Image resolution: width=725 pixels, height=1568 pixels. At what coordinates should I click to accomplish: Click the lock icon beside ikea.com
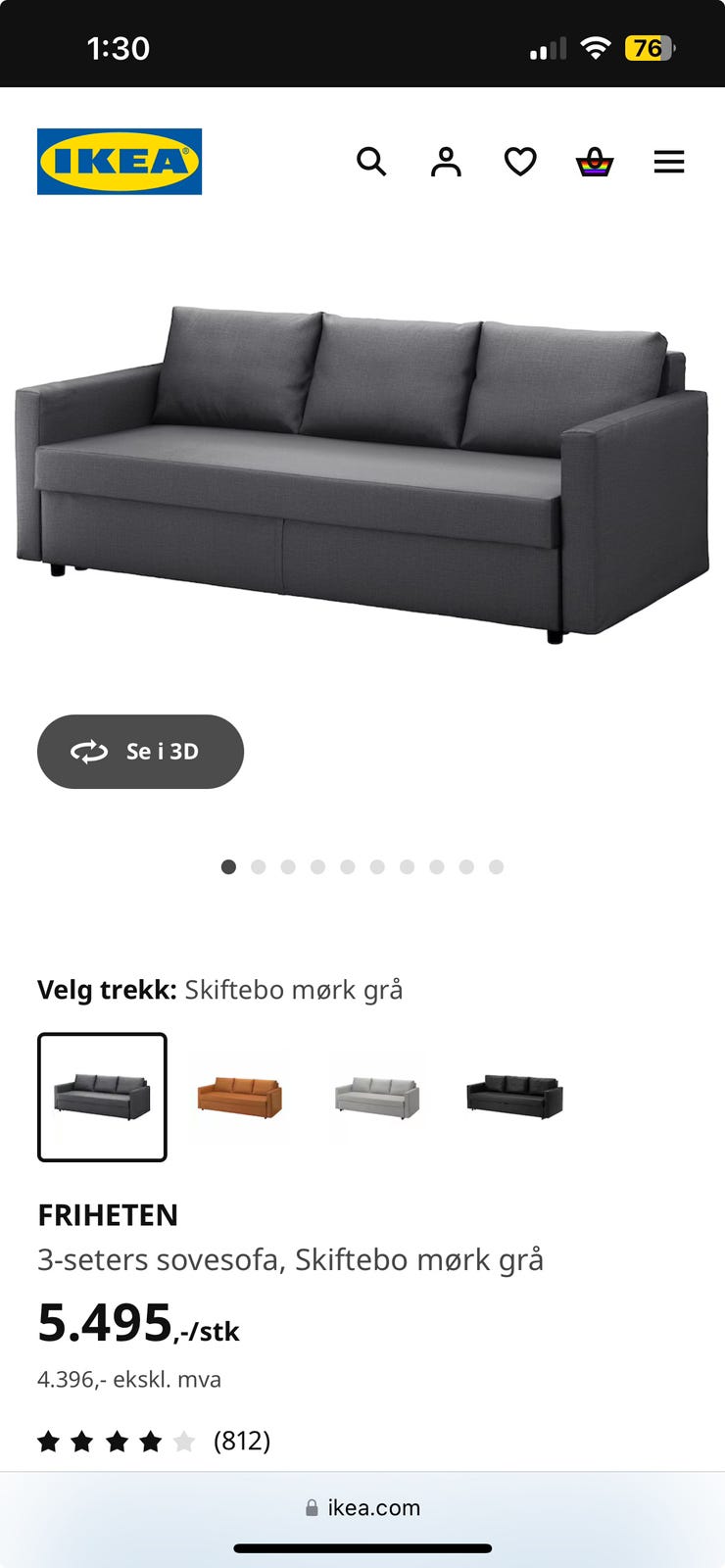(312, 1507)
